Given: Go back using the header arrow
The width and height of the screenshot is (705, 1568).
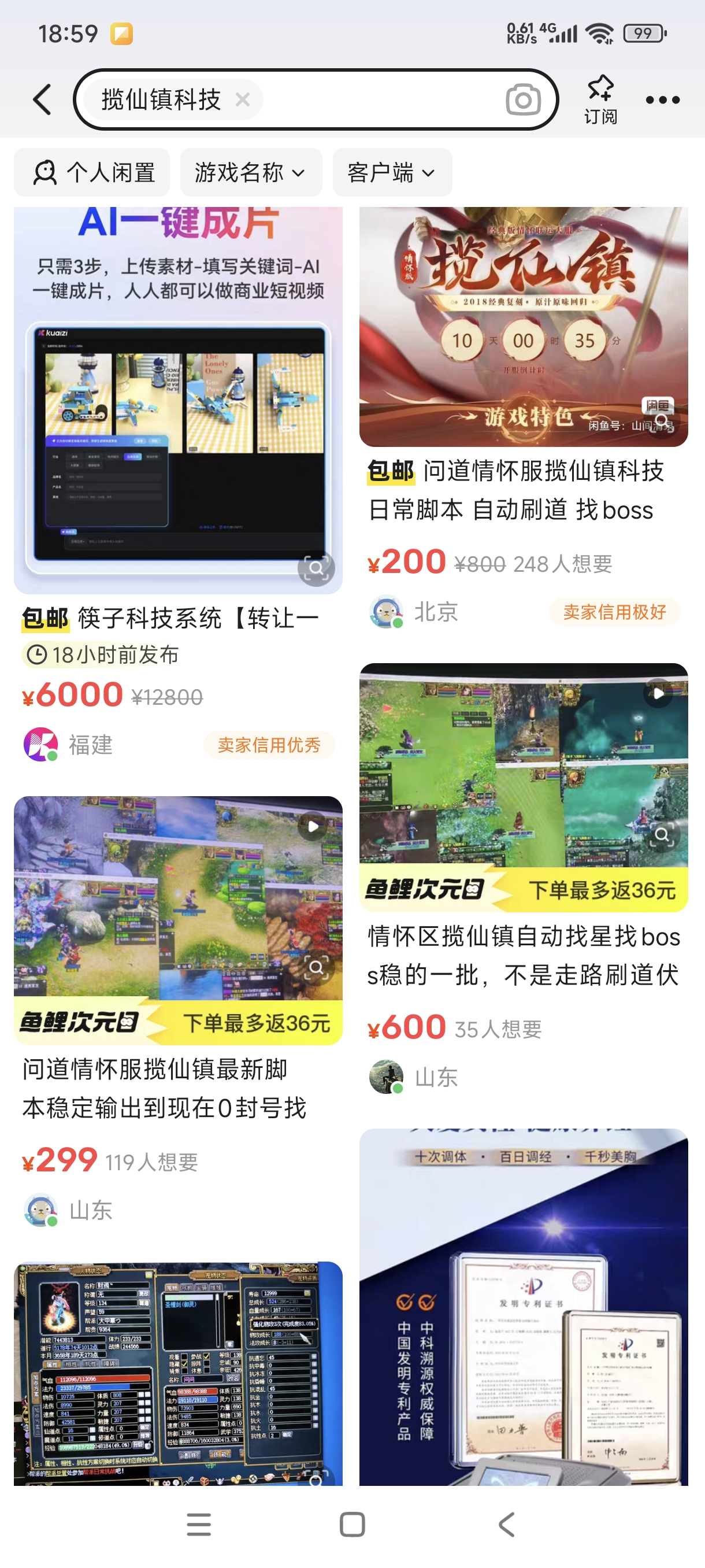Looking at the screenshot, I should click(x=42, y=100).
